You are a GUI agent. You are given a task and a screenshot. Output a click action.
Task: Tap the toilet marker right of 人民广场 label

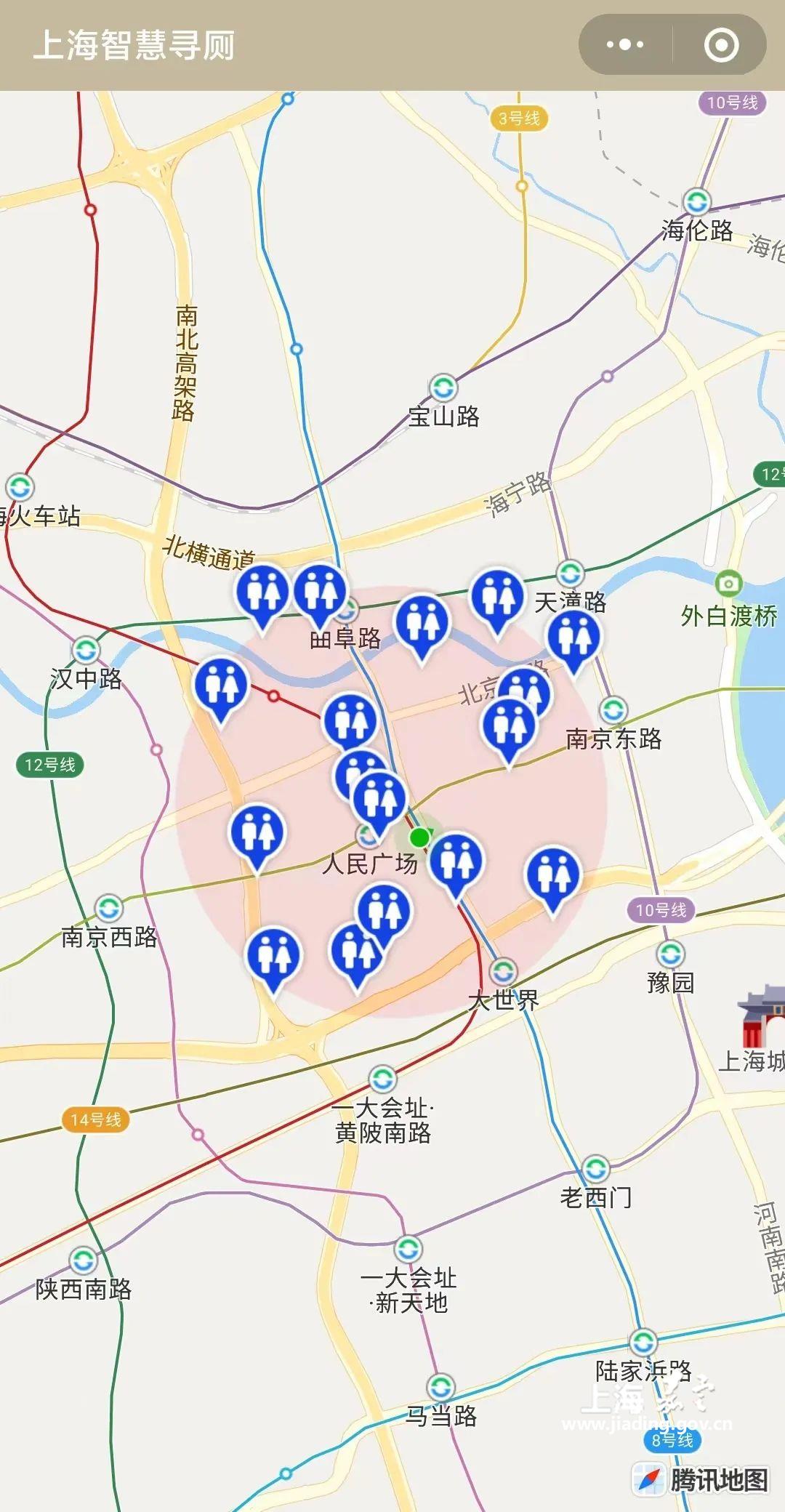tap(456, 861)
